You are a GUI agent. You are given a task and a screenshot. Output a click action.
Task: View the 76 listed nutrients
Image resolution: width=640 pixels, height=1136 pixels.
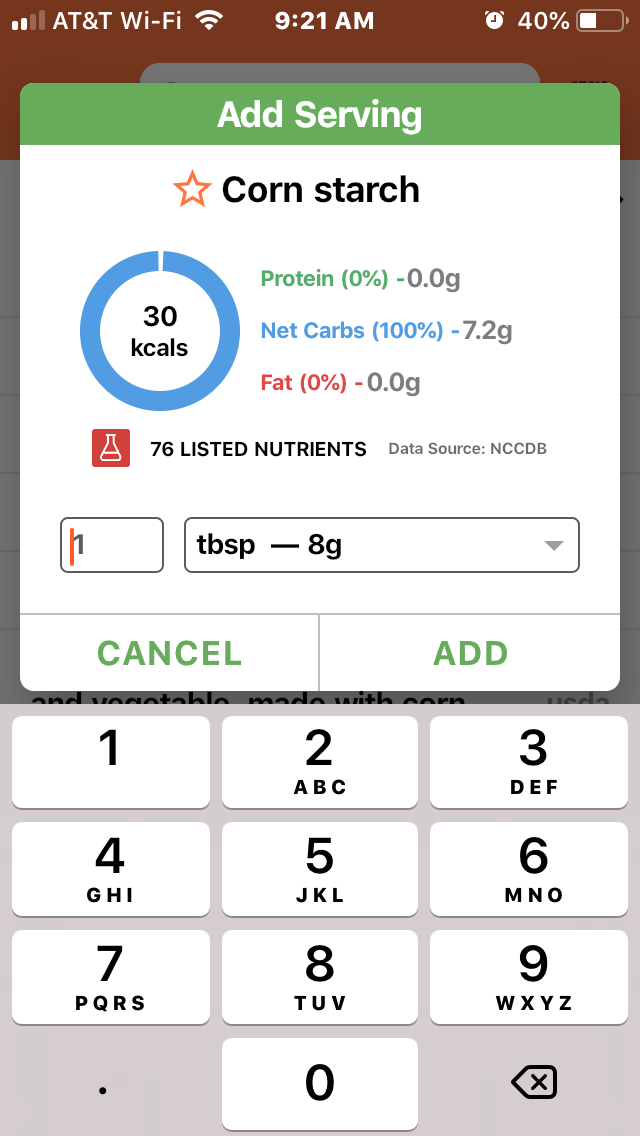258,448
